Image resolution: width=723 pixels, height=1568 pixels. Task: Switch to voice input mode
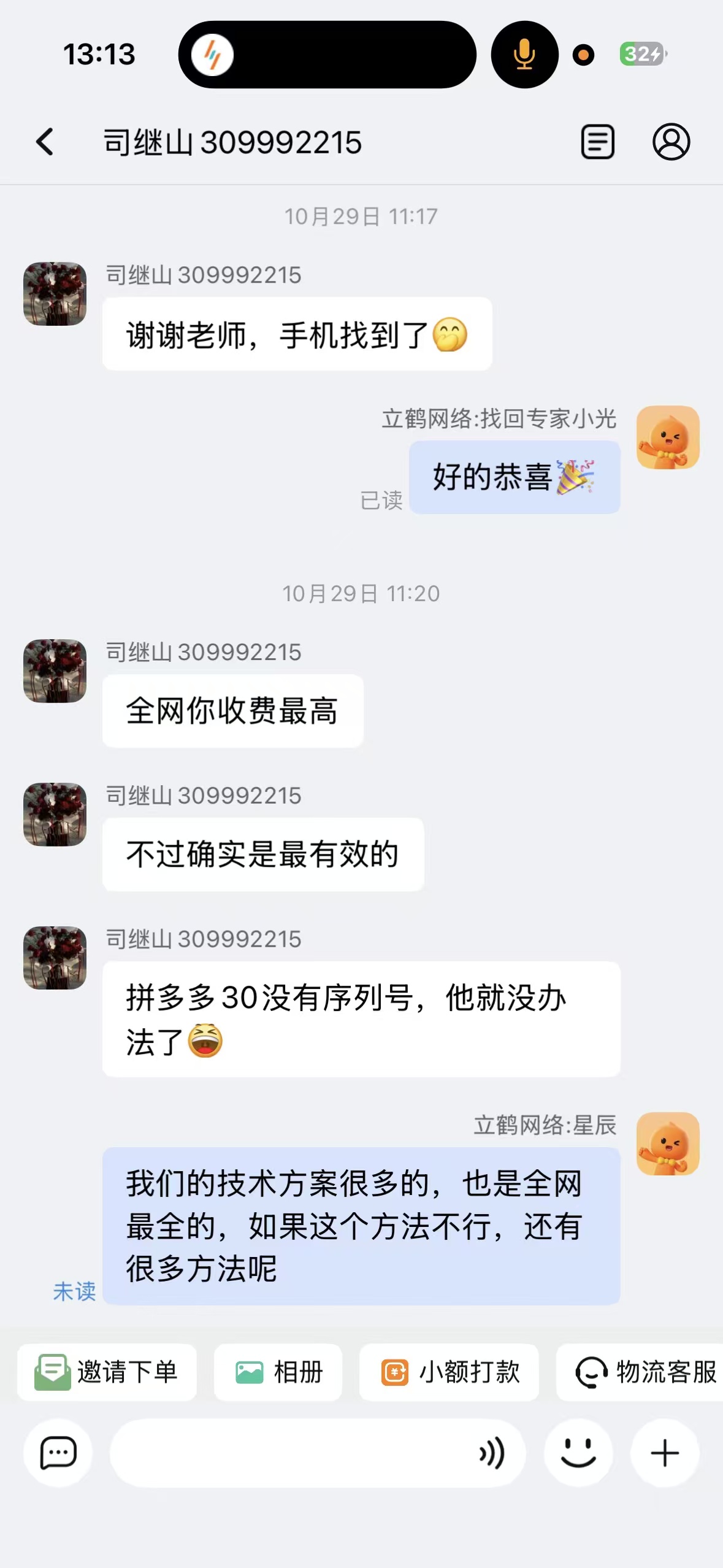tap(492, 1453)
